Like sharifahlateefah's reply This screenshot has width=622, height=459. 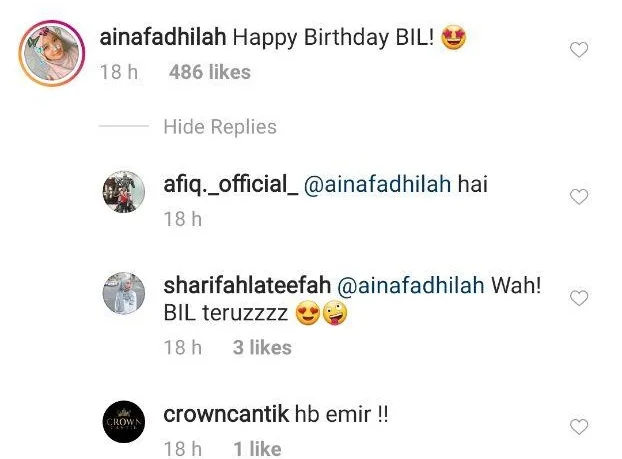click(578, 298)
